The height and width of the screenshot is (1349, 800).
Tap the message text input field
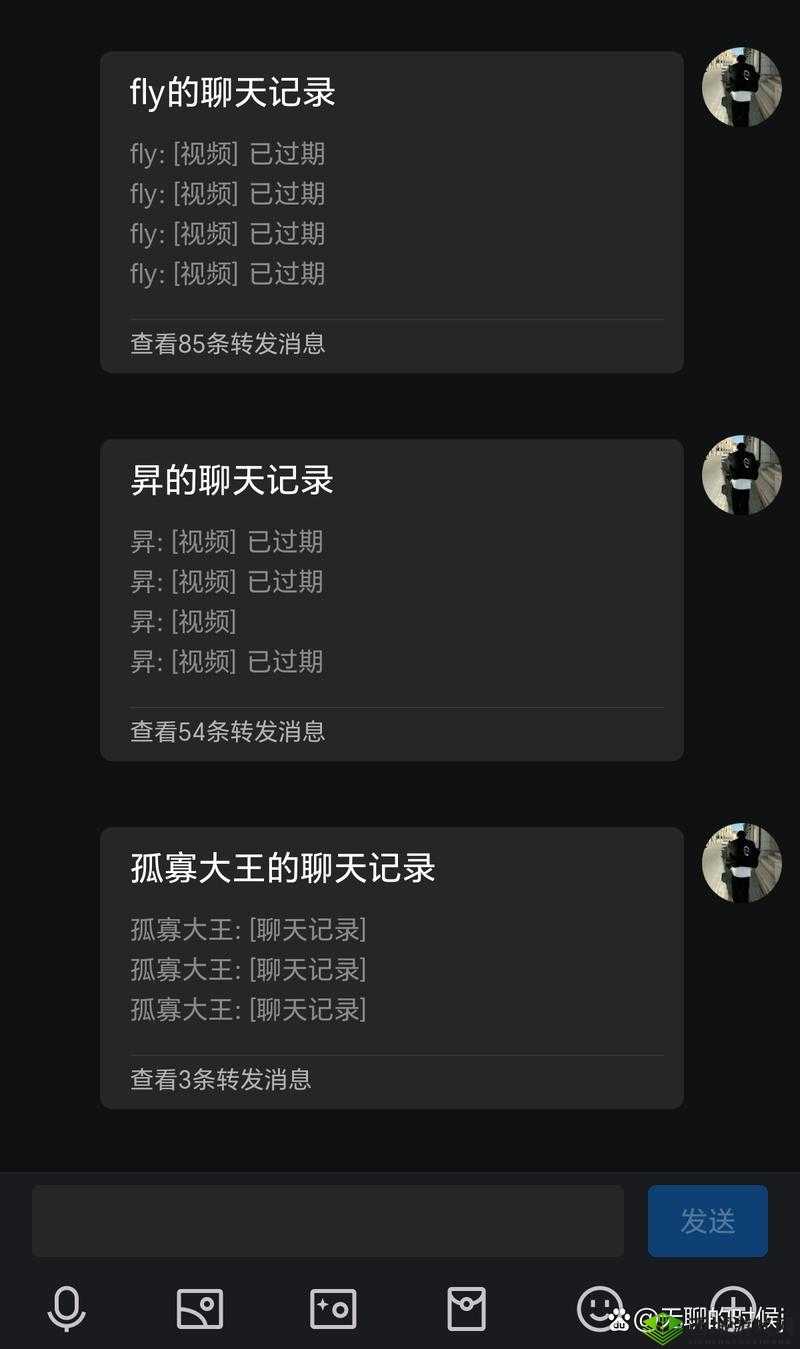click(330, 1220)
